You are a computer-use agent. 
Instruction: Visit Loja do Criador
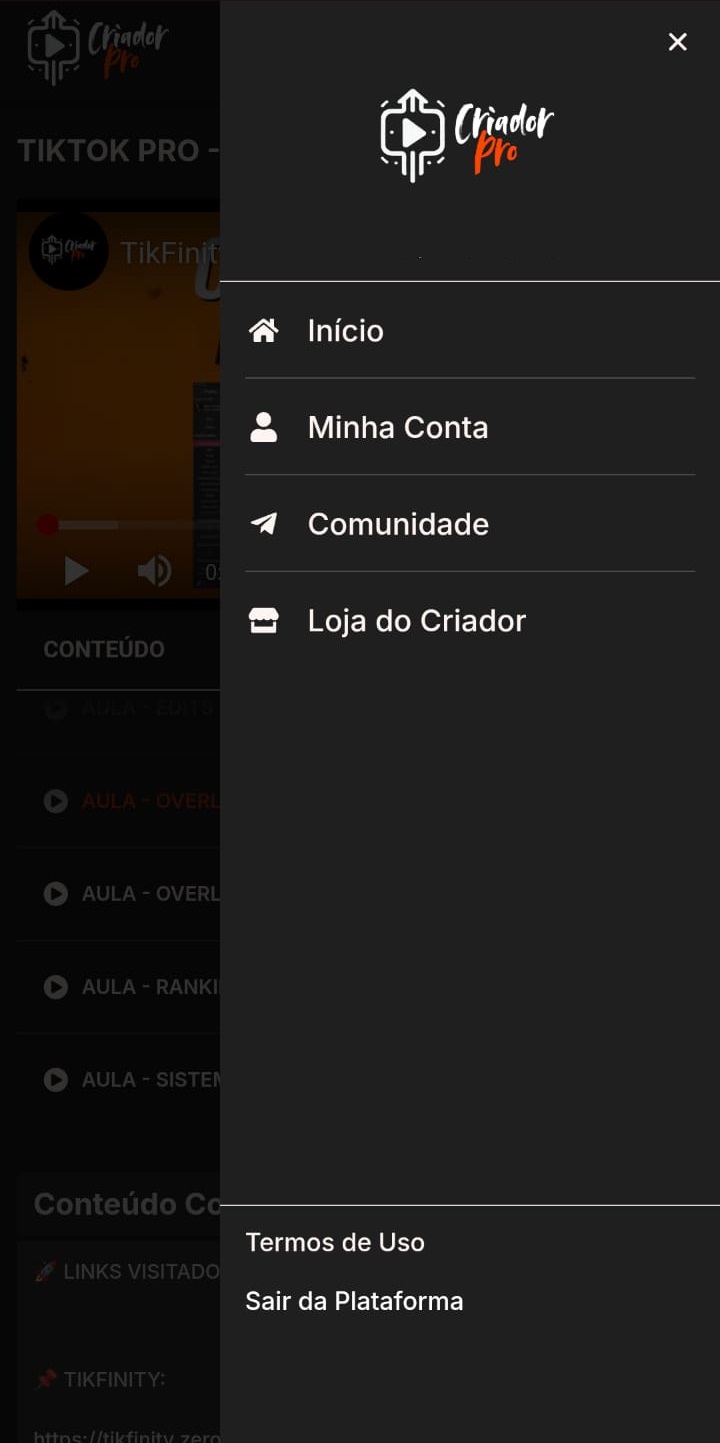(416, 621)
